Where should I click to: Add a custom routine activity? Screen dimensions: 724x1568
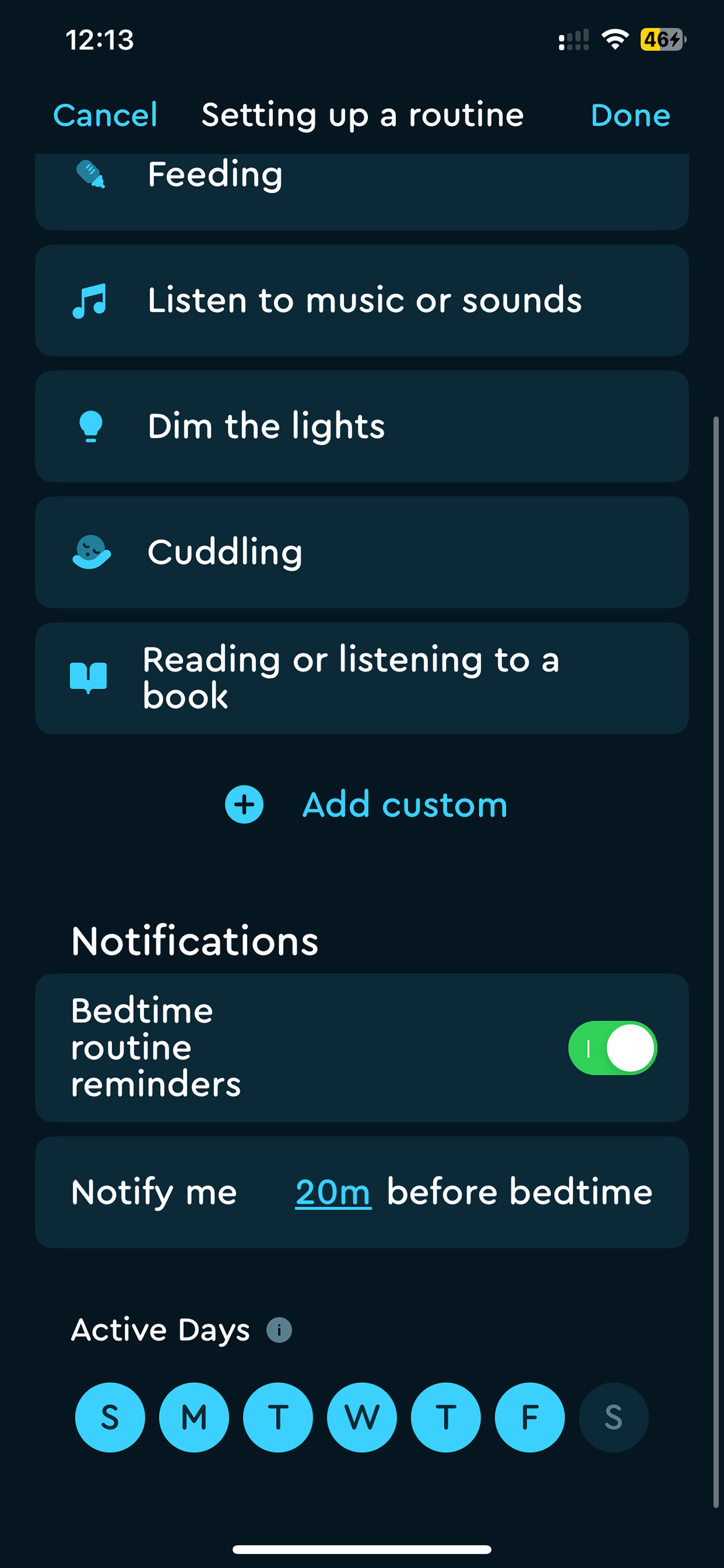[x=366, y=804]
